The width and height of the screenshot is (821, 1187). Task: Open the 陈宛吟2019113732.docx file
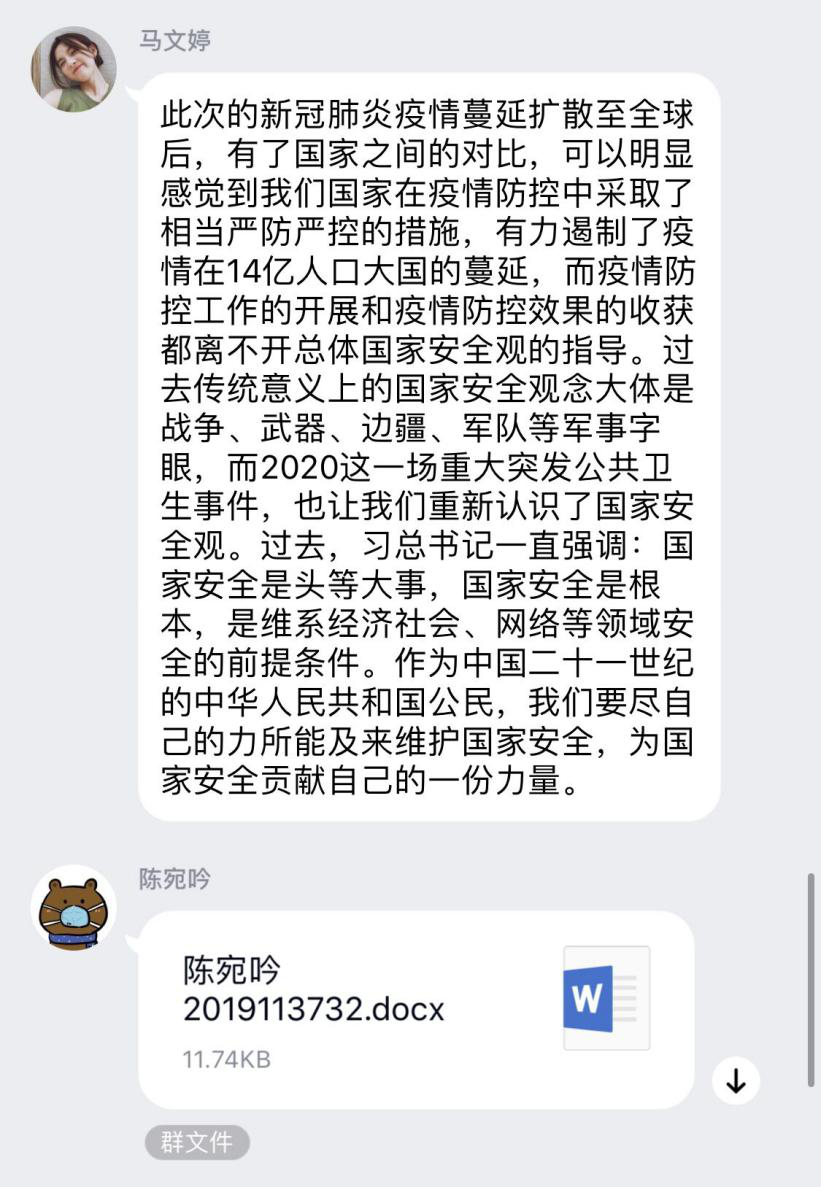pos(415,1008)
